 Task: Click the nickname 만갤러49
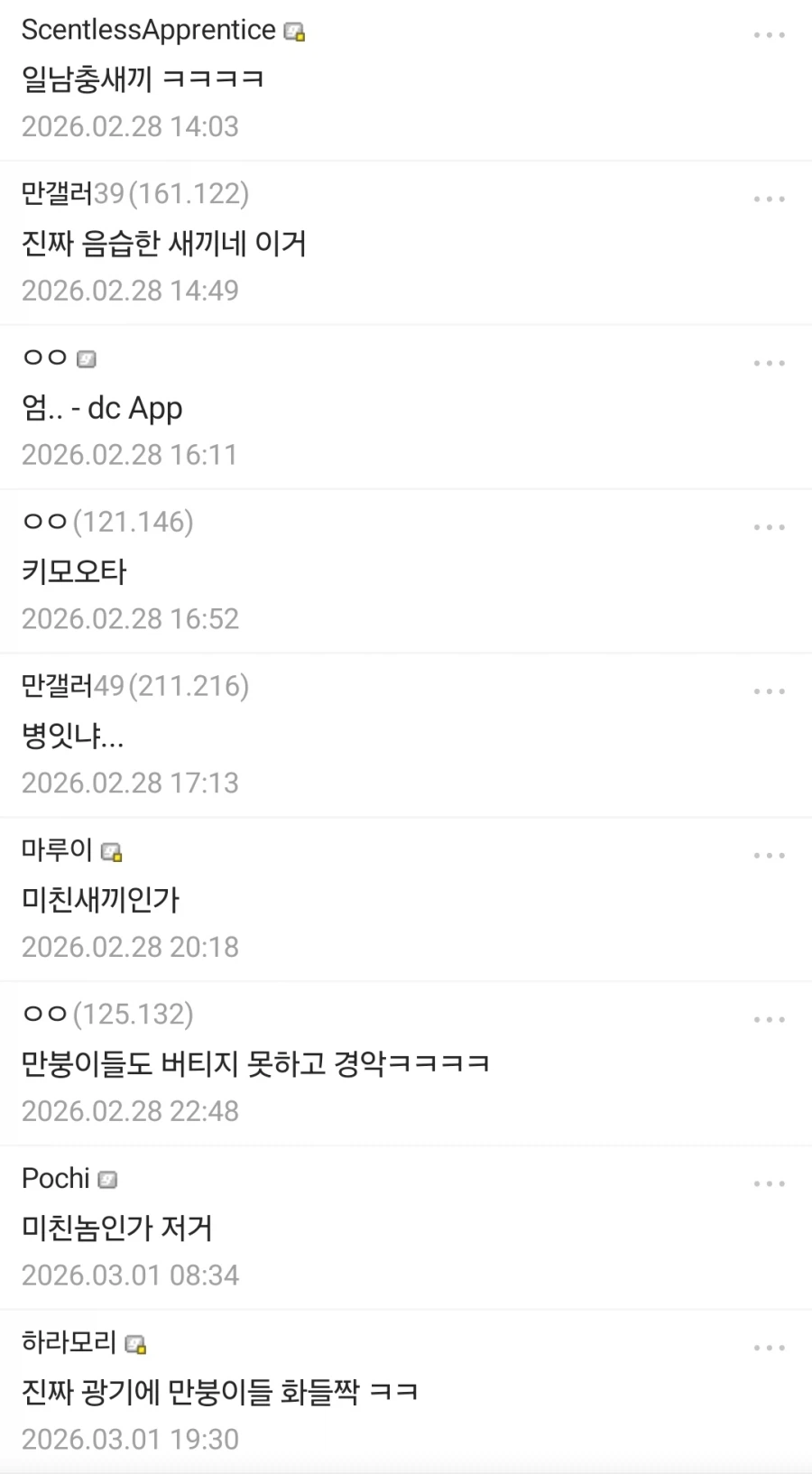click(x=70, y=686)
